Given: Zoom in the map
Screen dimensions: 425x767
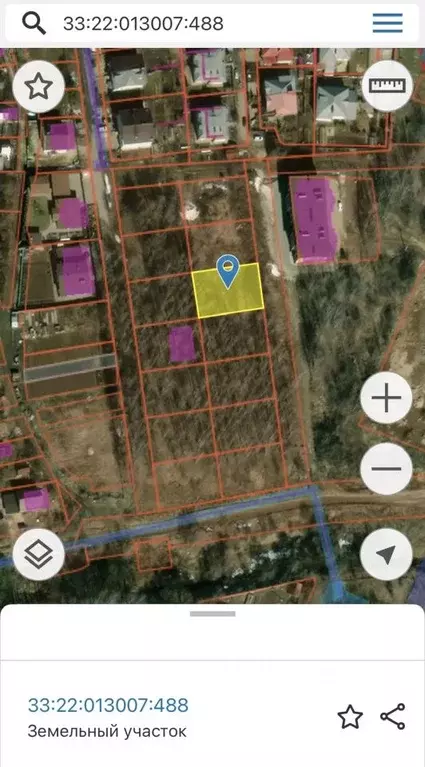Looking at the screenshot, I should (x=386, y=398).
